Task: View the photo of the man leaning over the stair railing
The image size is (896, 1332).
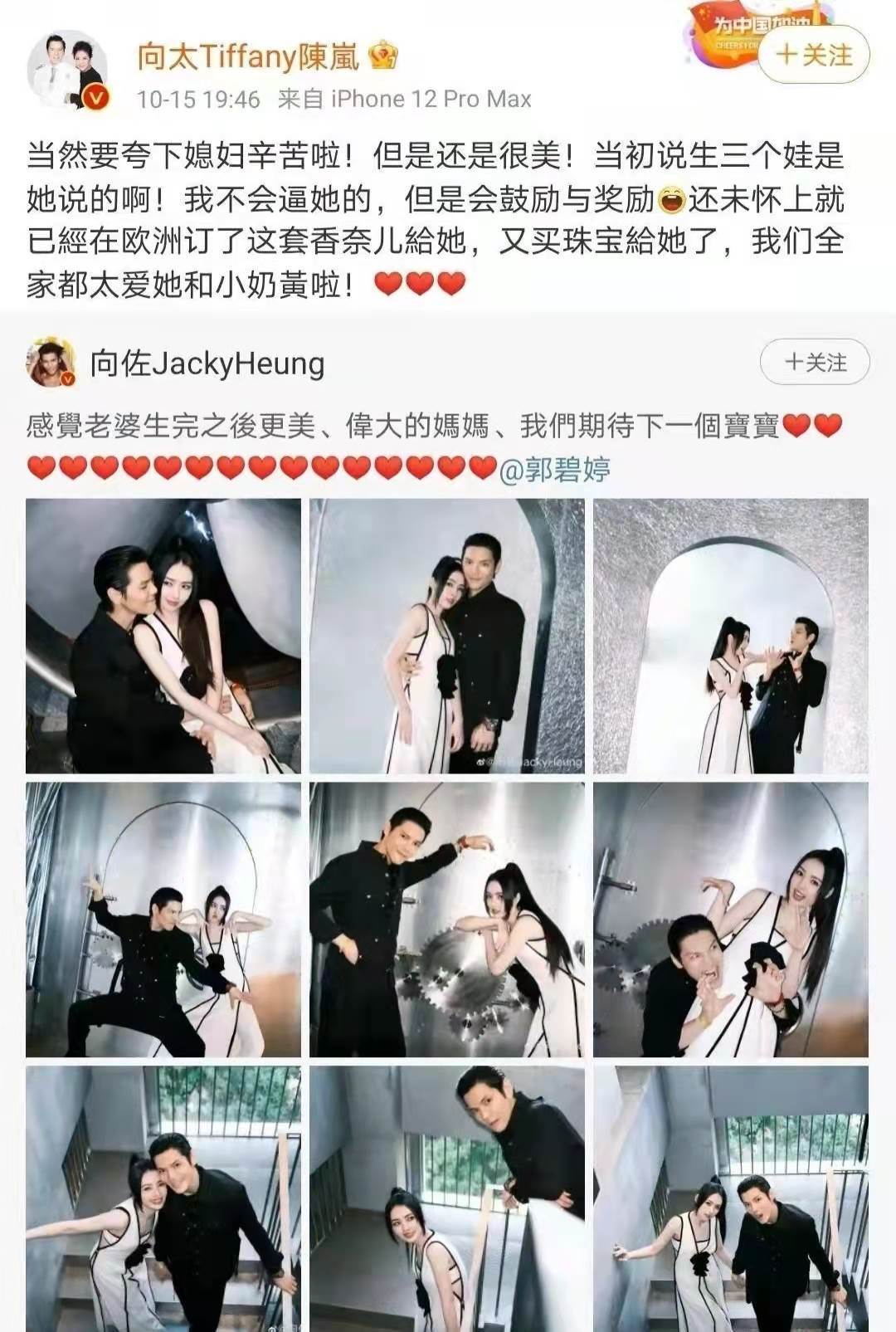Action: pyautogui.click(x=446, y=1199)
